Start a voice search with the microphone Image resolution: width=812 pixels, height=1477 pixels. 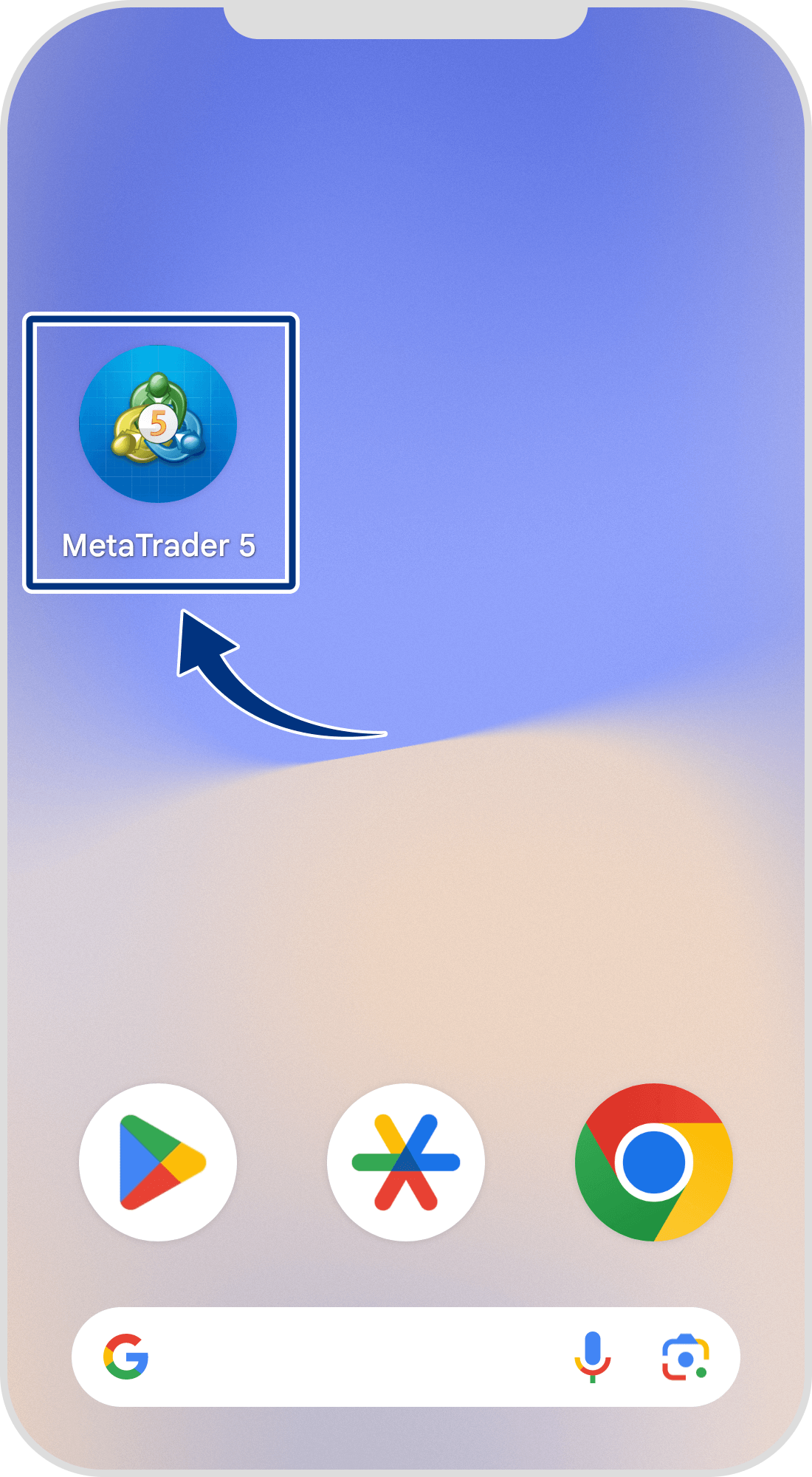pos(593,1357)
